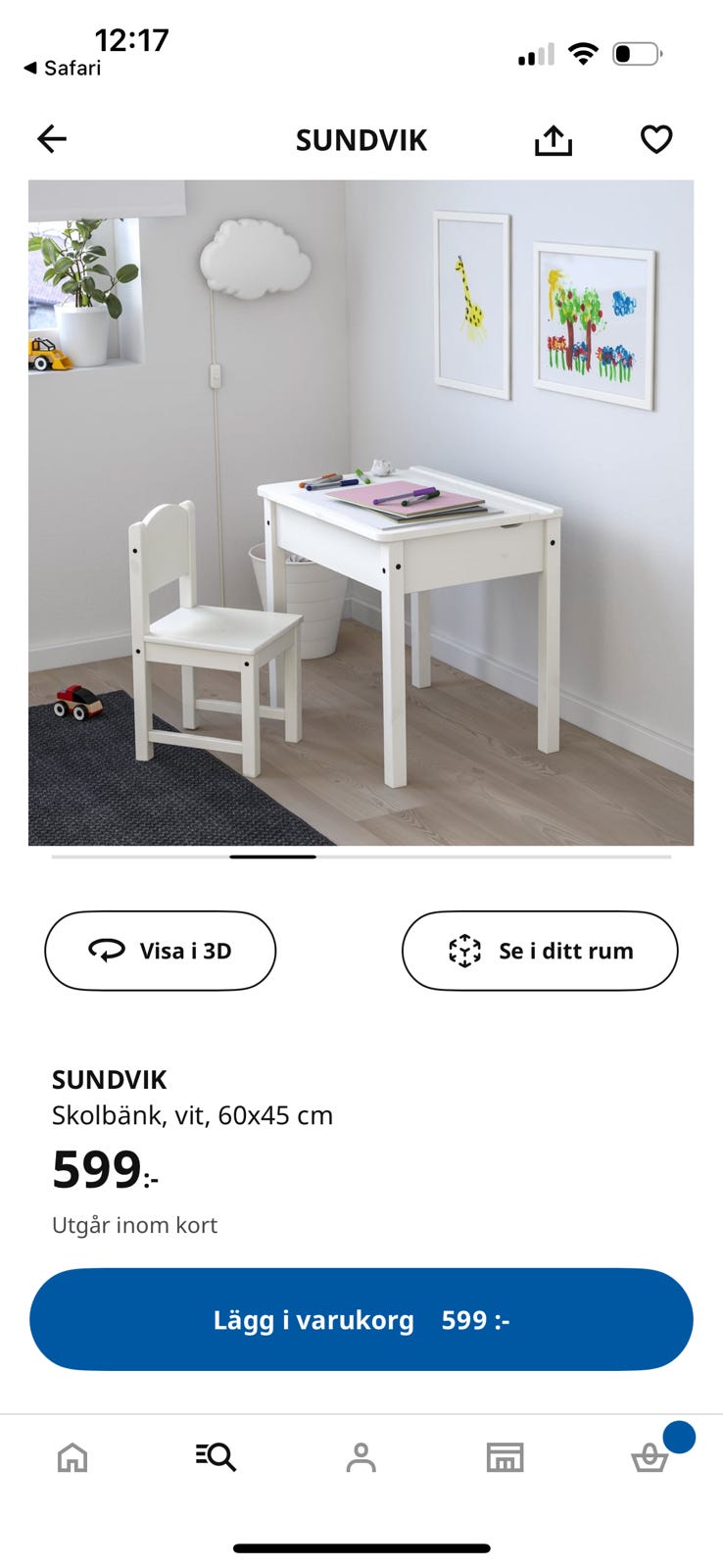Viewport: 723px width, 1568px height.
Task: Tap the search icon in bottom navigation
Action: click(216, 1457)
